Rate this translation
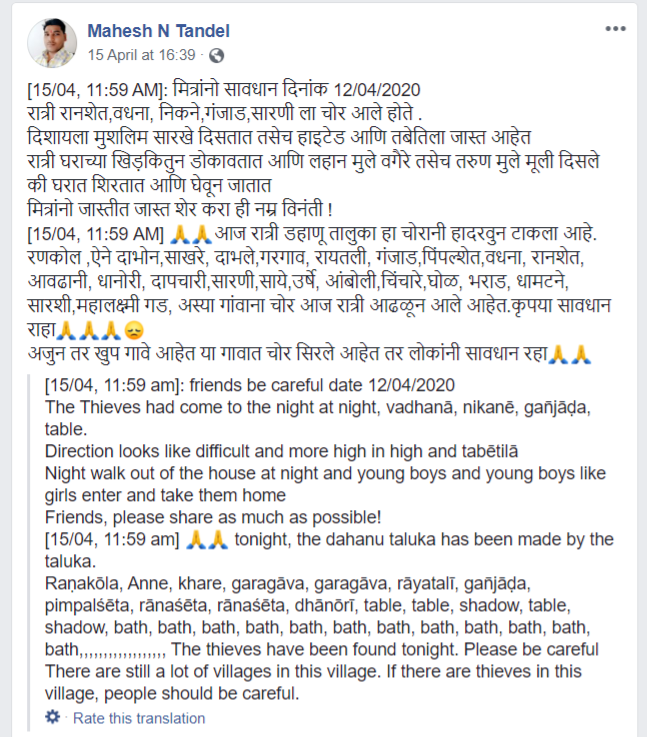The width and height of the screenshot is (647, 737). tap(138, 718)
